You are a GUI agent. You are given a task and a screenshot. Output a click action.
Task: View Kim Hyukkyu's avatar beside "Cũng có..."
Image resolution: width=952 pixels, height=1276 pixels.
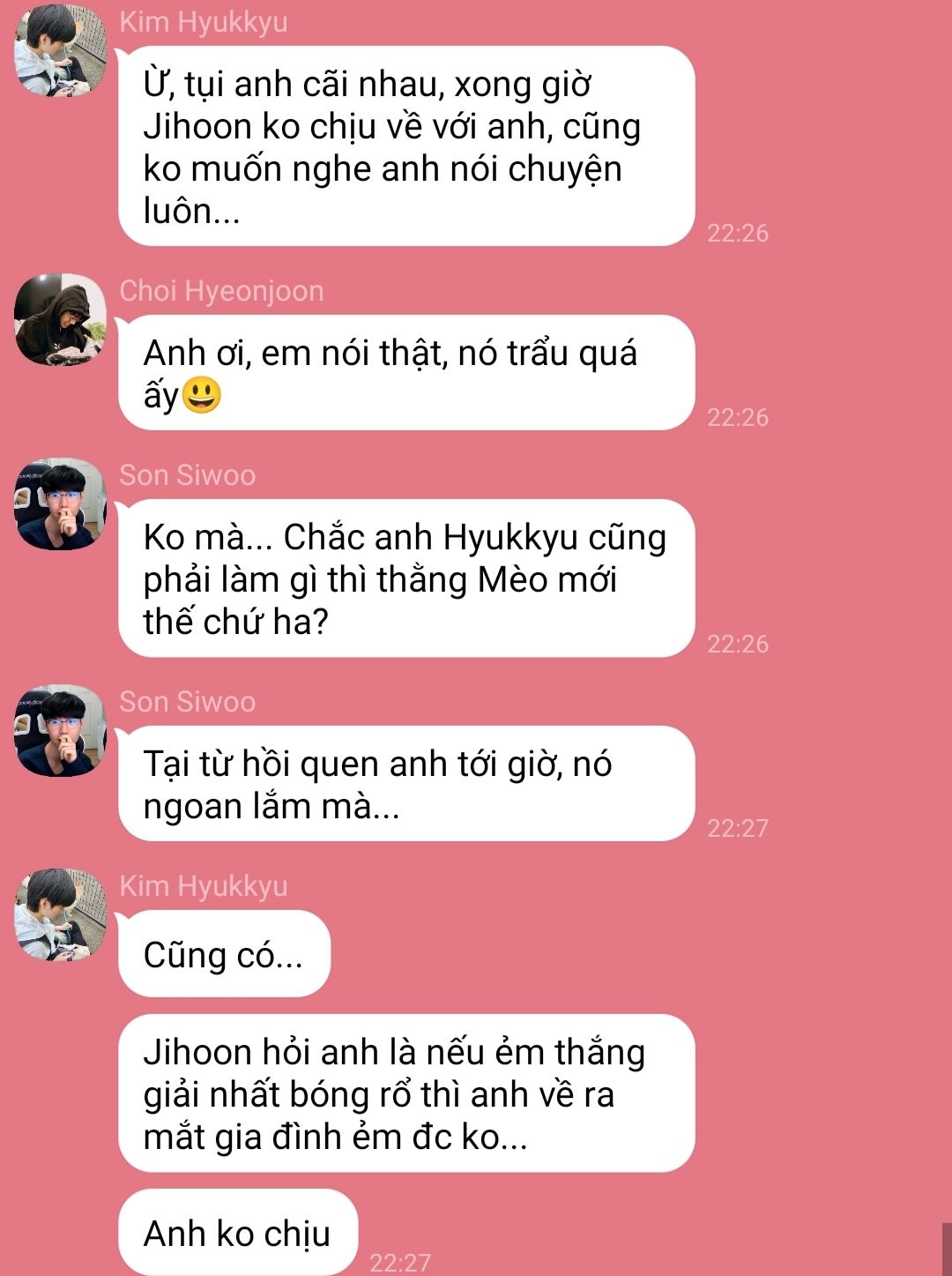(x=60, y=915)
